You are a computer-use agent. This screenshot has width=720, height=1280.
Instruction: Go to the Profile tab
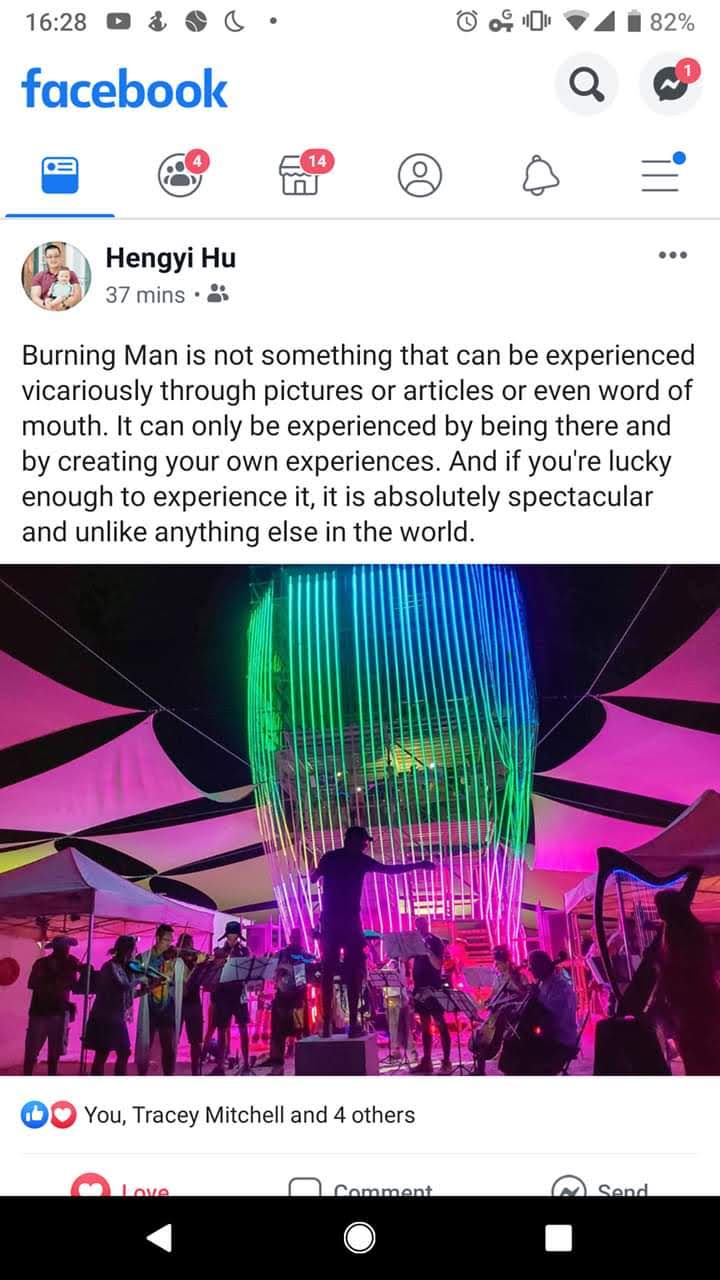click(x=420, y=176)
